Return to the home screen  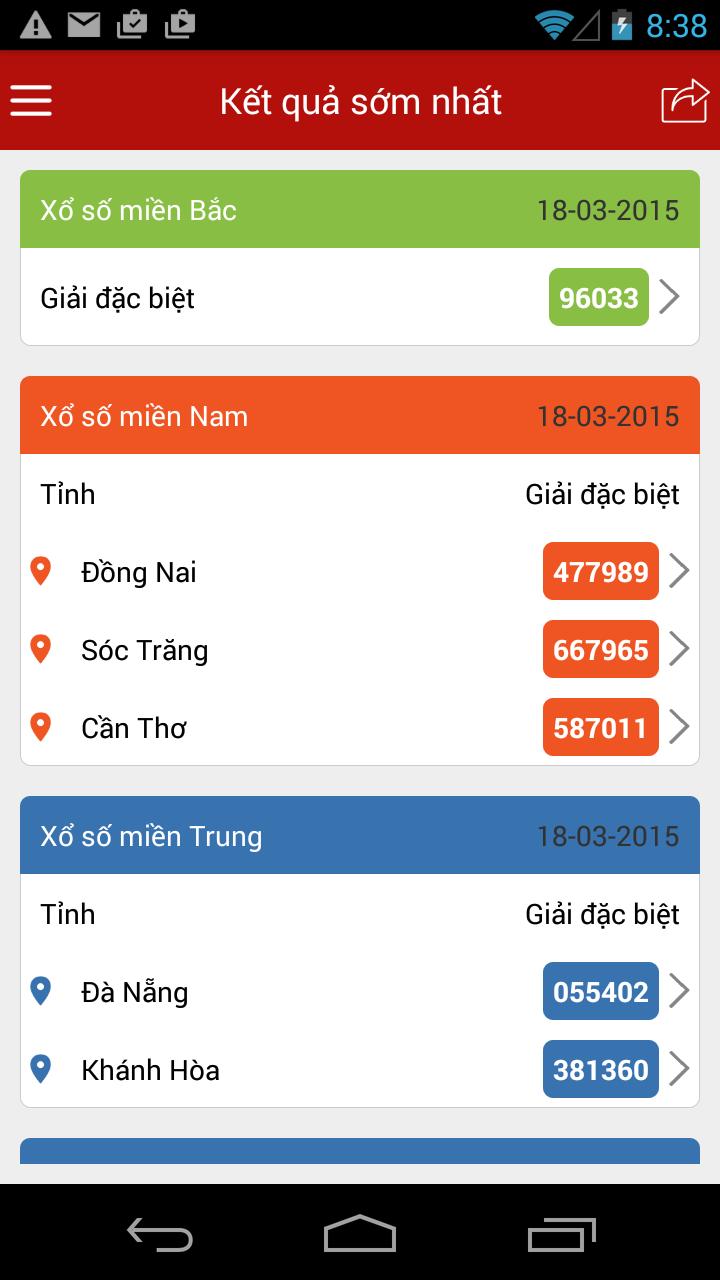tap(360, 1234)
